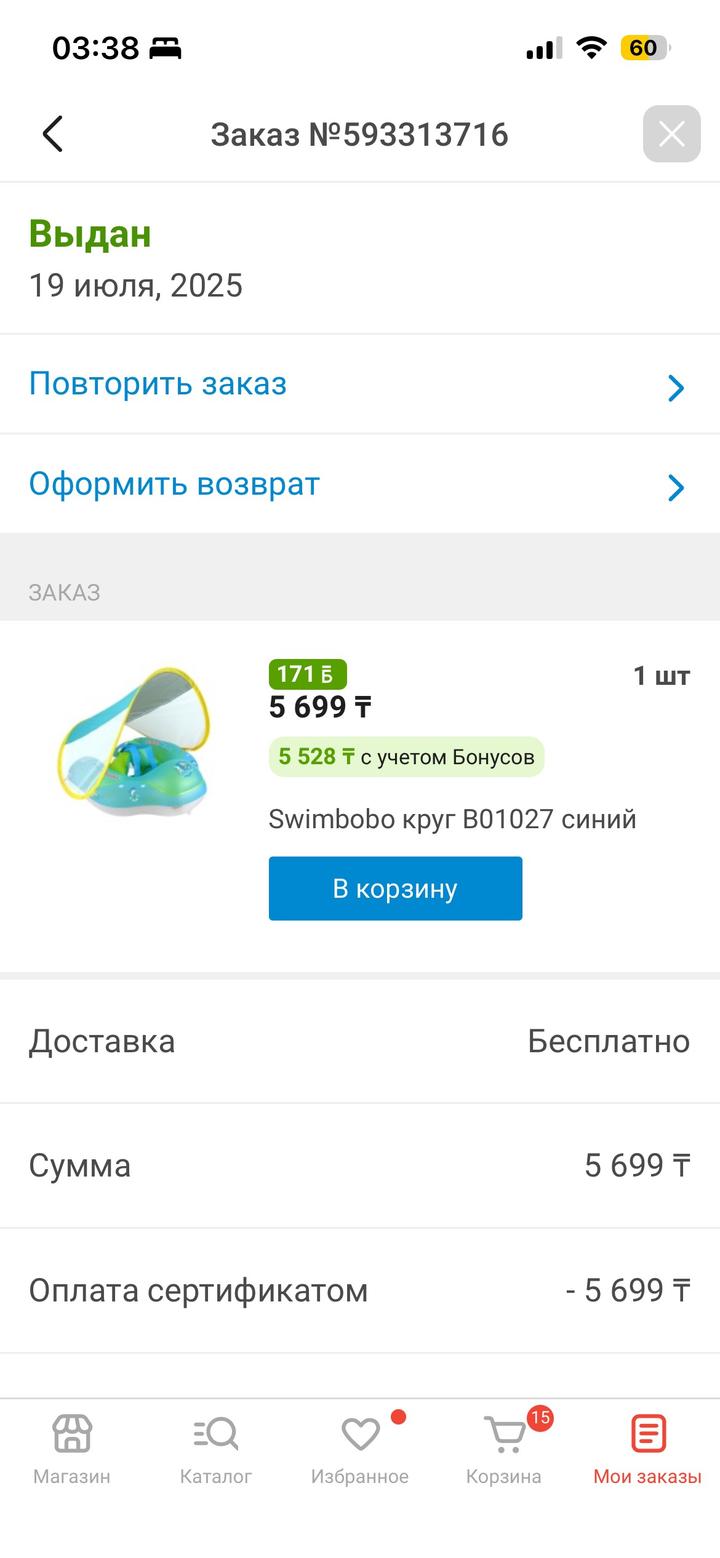Open the Корзина tab
Viewport: 720px width, 1558px height.
point(504,1448)
